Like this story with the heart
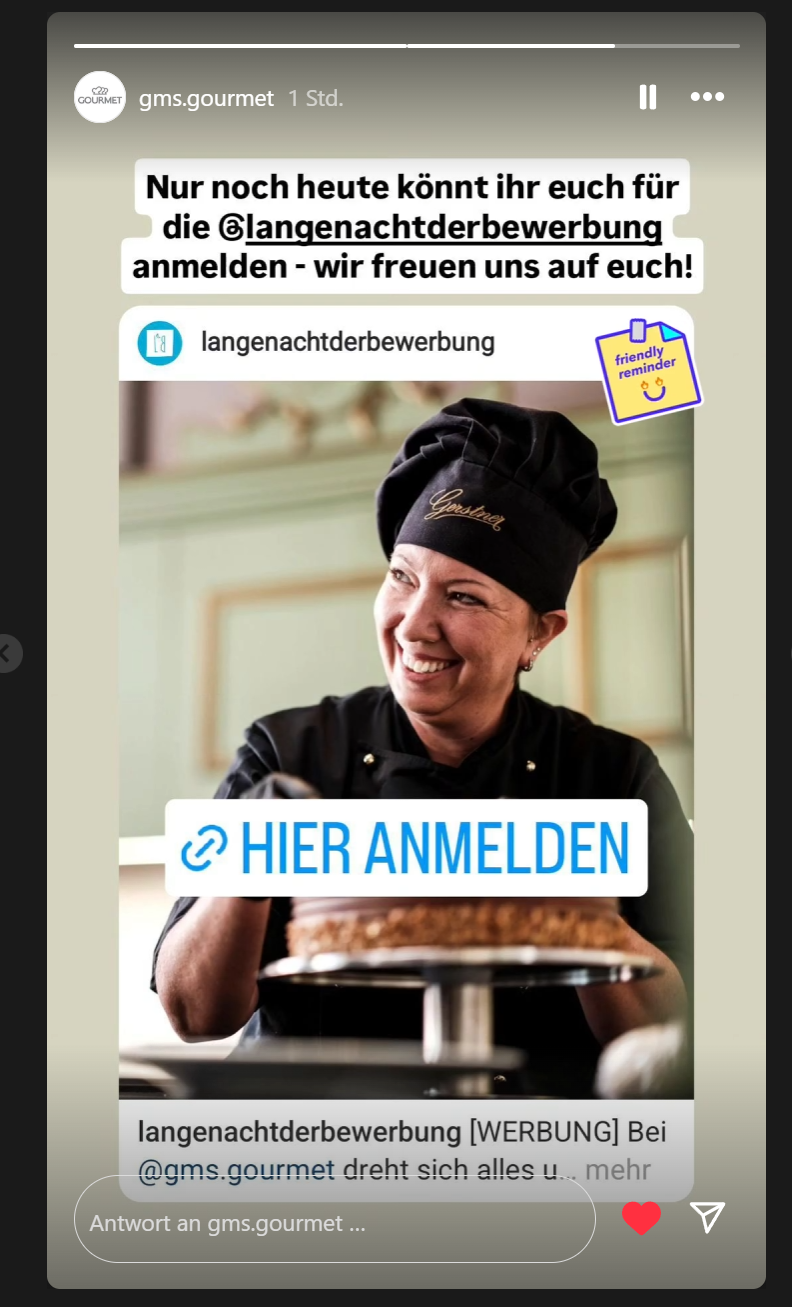This screenshot has height=1307, width=792. coord(641,1217)
